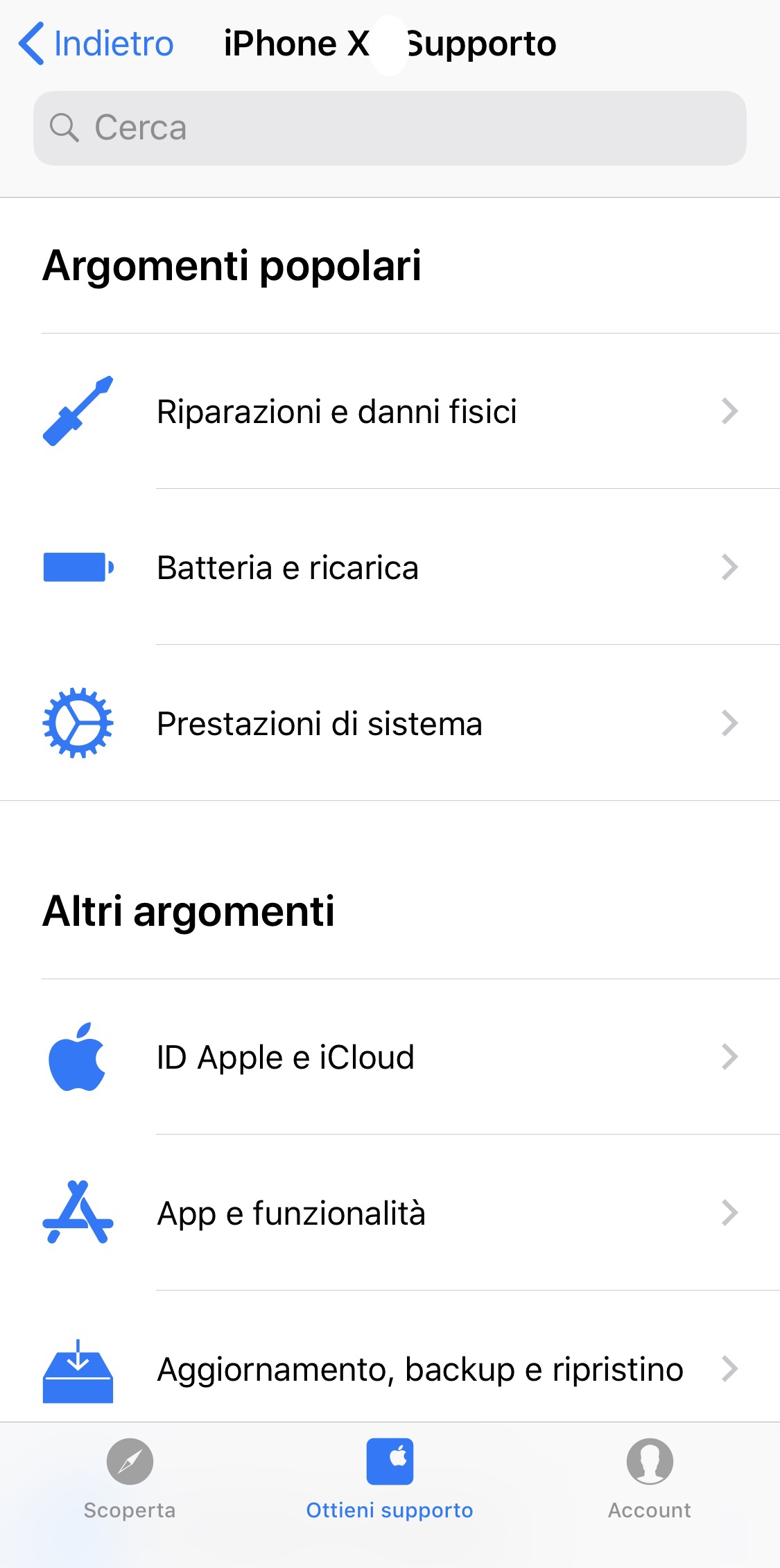This screenshot has width=780, height=1568.
Task: Tap the Cerca search field
Action: point(390,128)
